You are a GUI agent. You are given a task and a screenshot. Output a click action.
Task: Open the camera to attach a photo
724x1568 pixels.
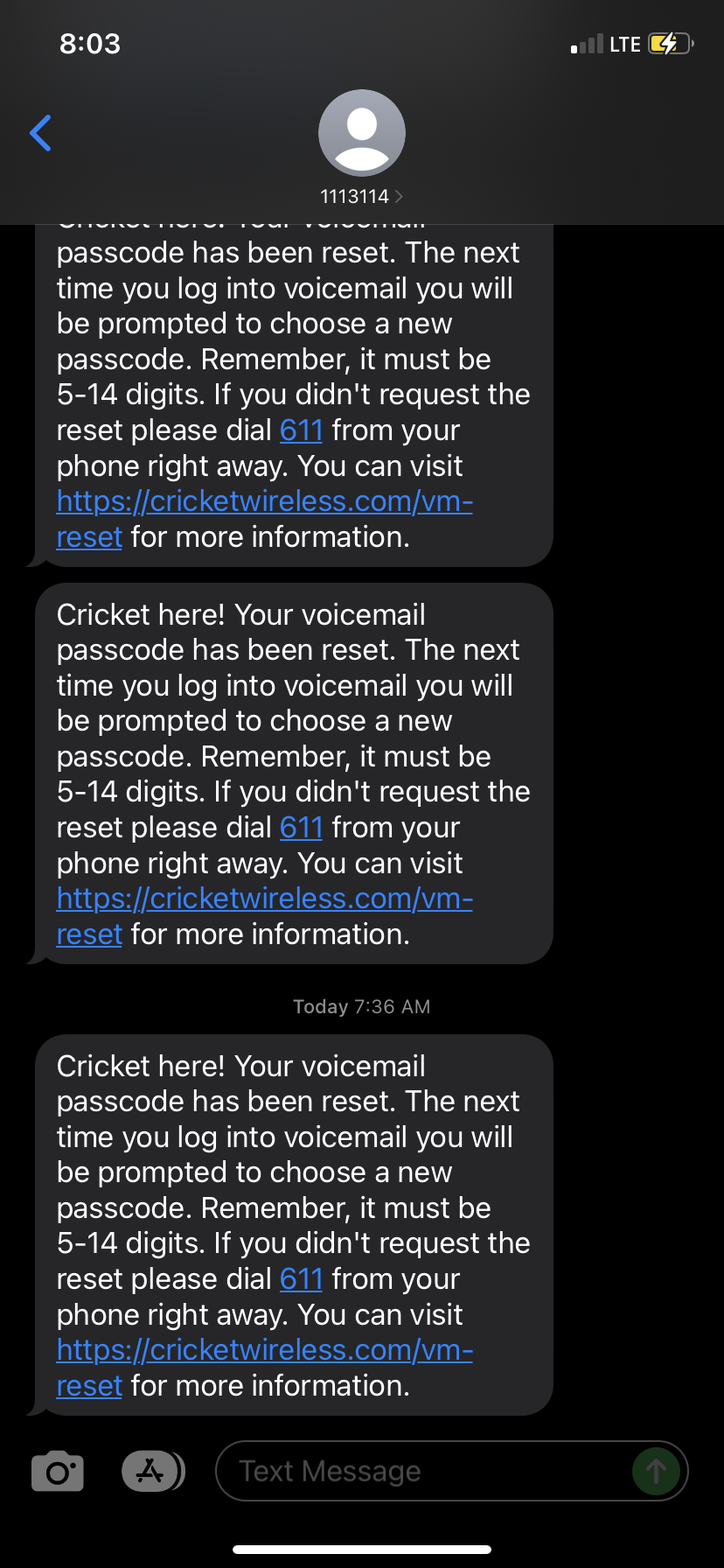58,1471
